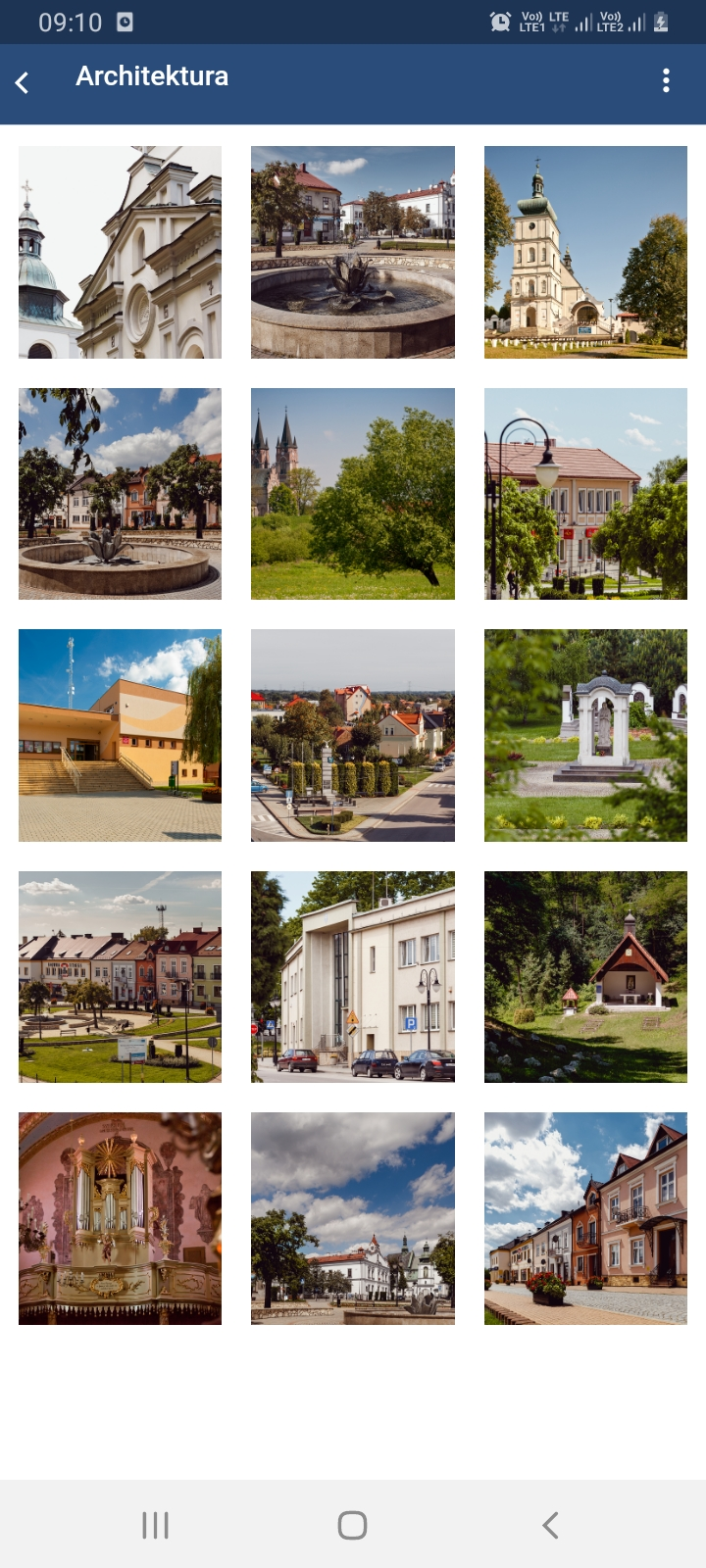Image resolution: width=706 pixels, height=1568 pixels.
Task: Open the pink tenement house street photo
Action: click(x=585, y=1218)
